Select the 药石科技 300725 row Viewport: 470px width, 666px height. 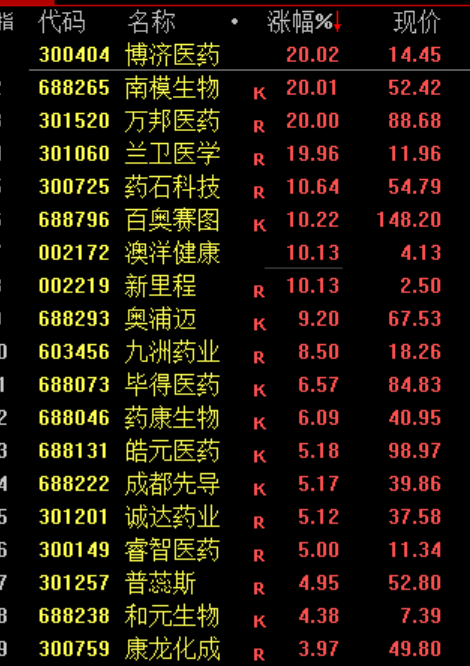[x=235, y=187]
